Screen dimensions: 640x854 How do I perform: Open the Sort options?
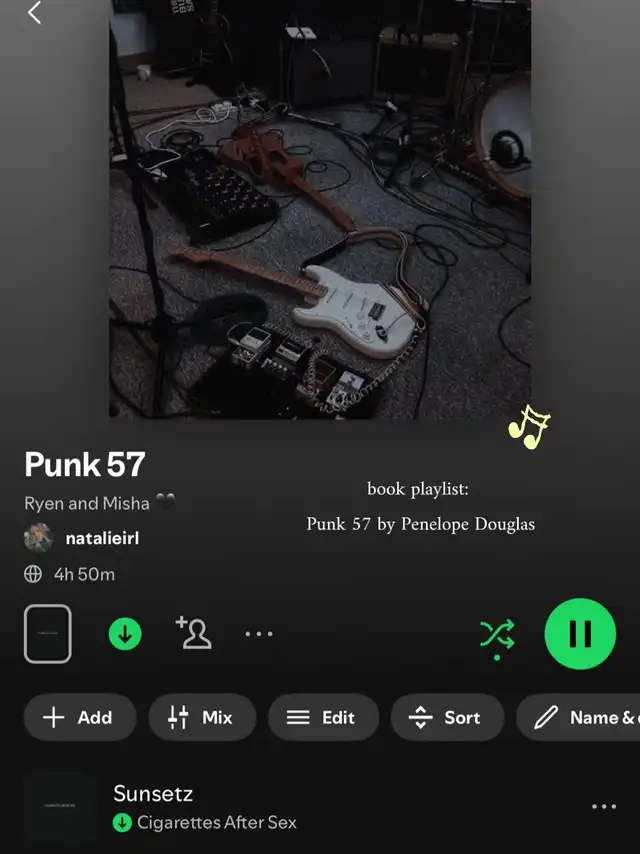pos(447,717)
